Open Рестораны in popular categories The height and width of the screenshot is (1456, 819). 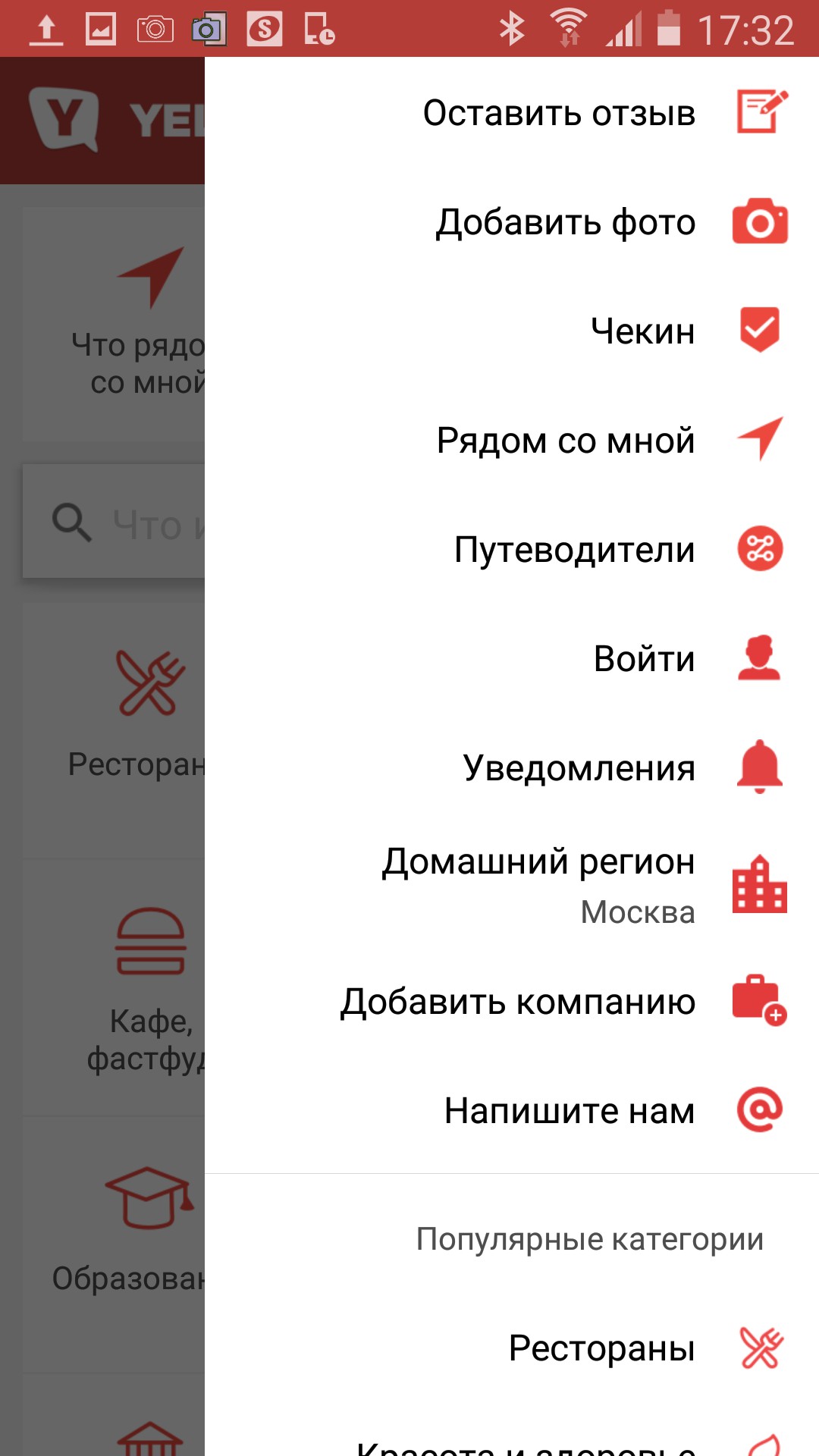(x=601, y=1348)
